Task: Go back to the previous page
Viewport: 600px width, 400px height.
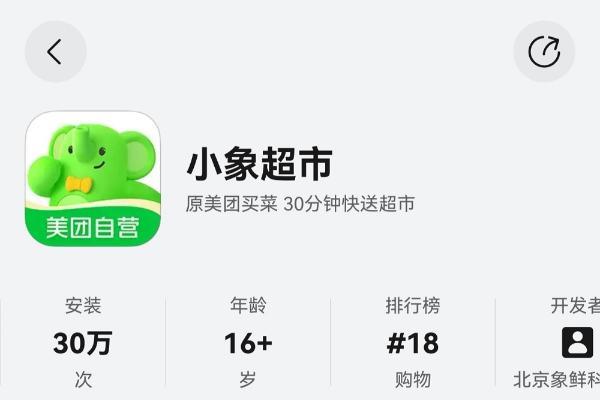Action: (55, 52)
